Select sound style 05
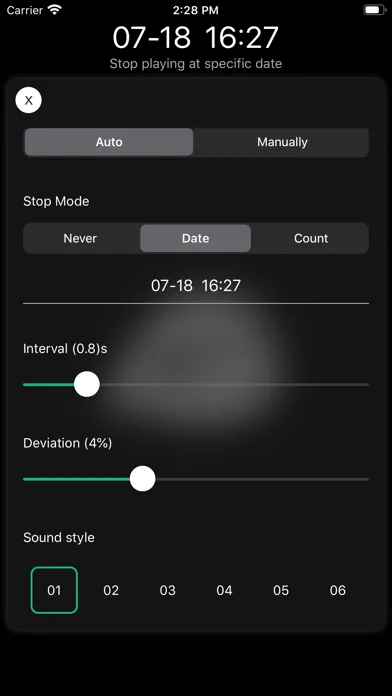The width and height of the screenshot is (392, 696). [x=281, y=590]
